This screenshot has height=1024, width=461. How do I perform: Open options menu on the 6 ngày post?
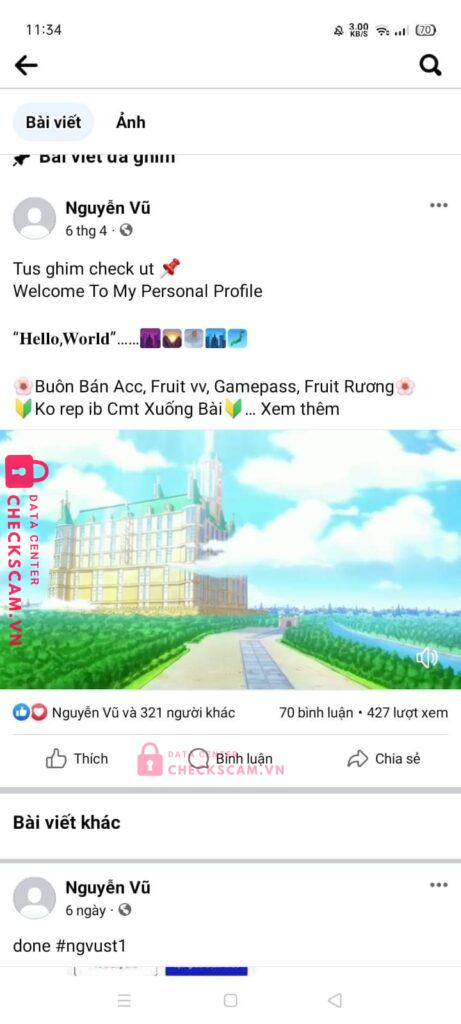(x=439, y=885)
